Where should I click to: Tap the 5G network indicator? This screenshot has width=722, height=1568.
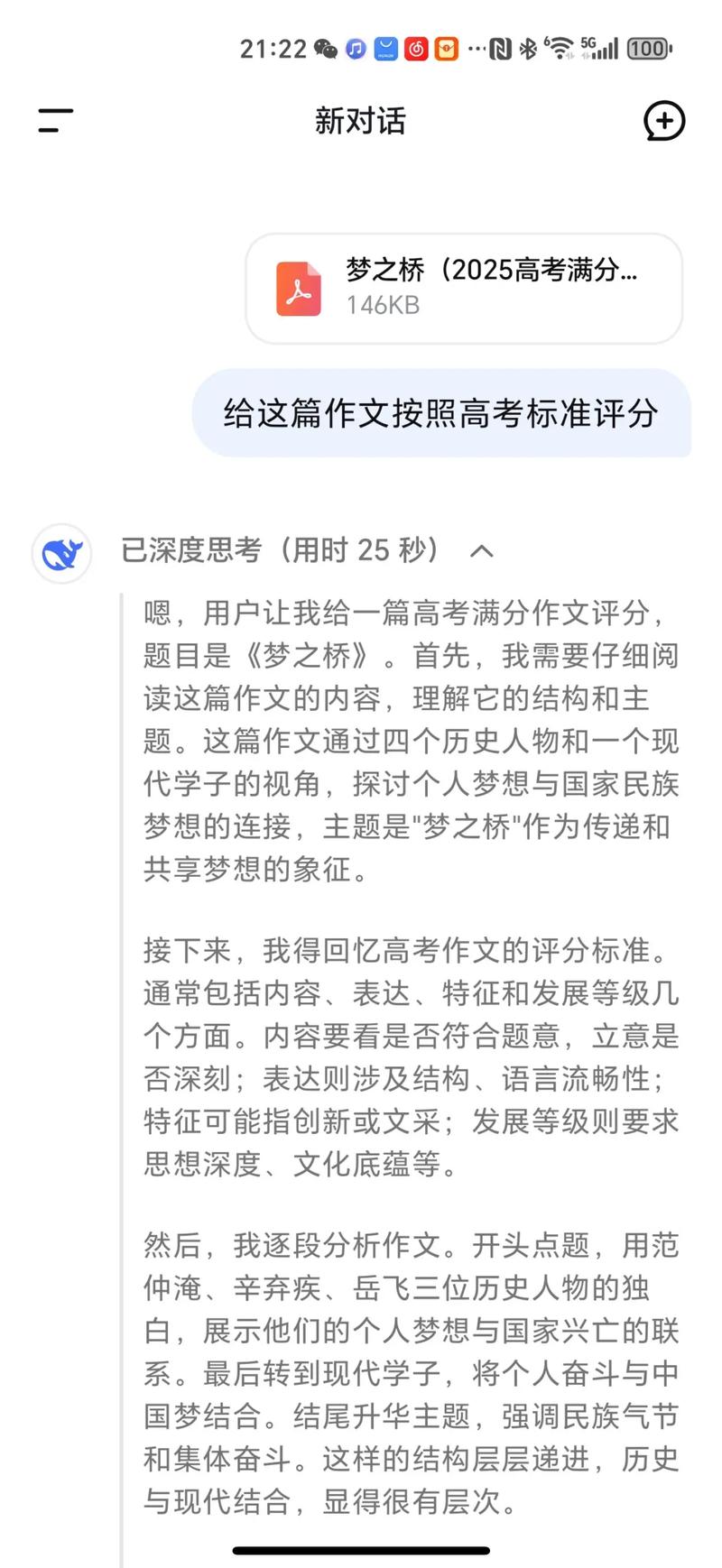click(587, 43)
